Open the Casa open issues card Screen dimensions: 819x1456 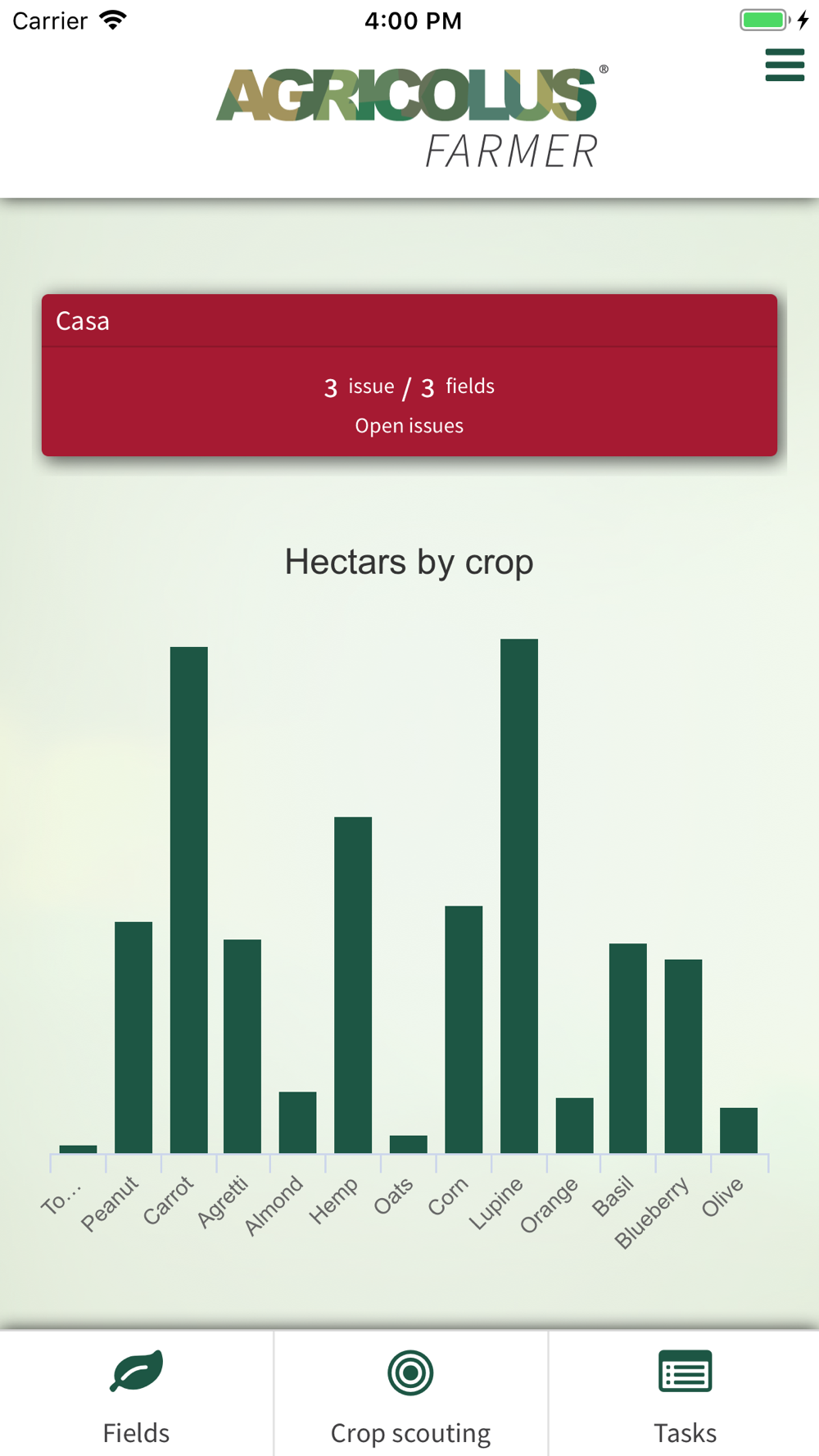[409, 375]
